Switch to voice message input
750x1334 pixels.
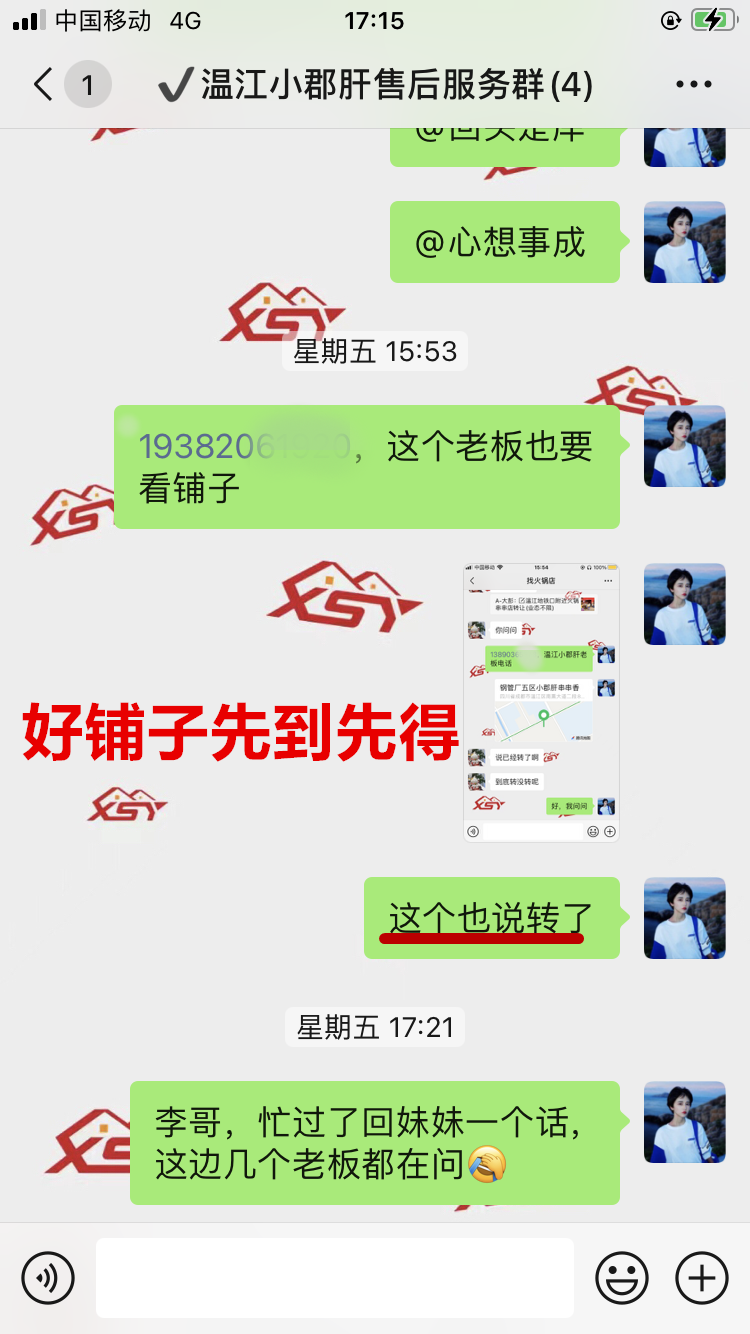tap(48, 1277)
